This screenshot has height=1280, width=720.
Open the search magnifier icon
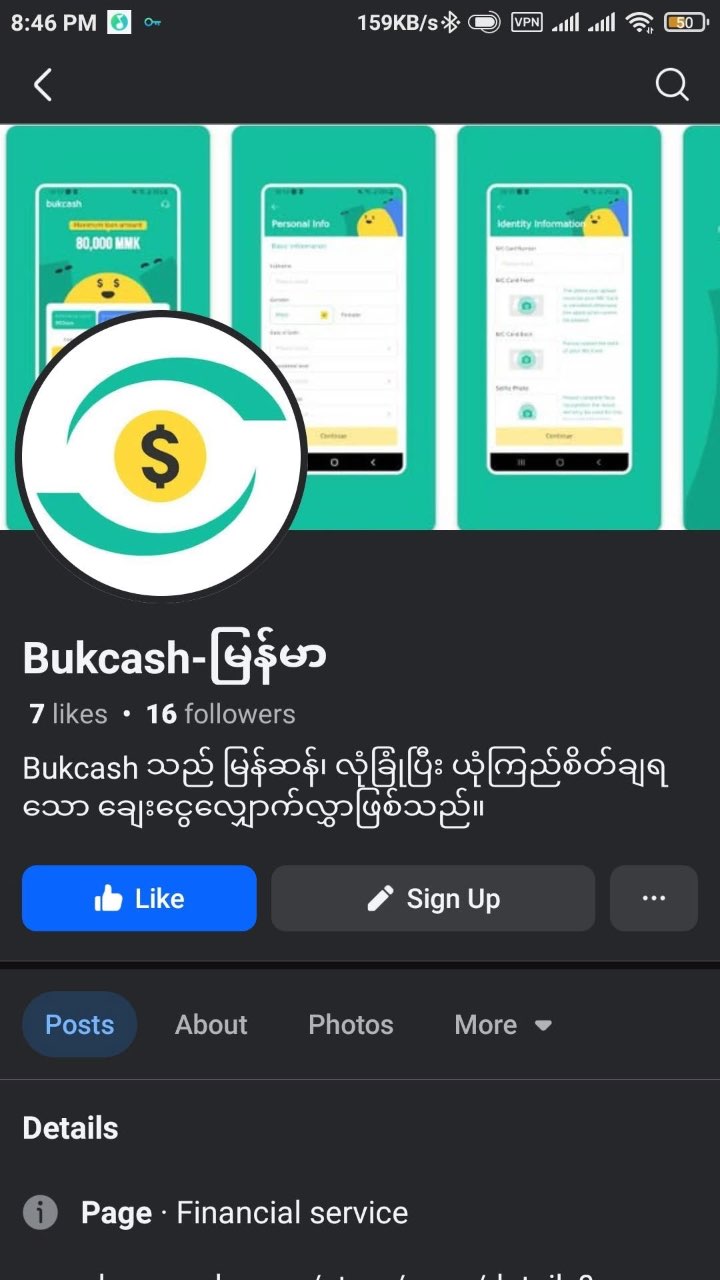pyautogui.click(x=672, y=86)
